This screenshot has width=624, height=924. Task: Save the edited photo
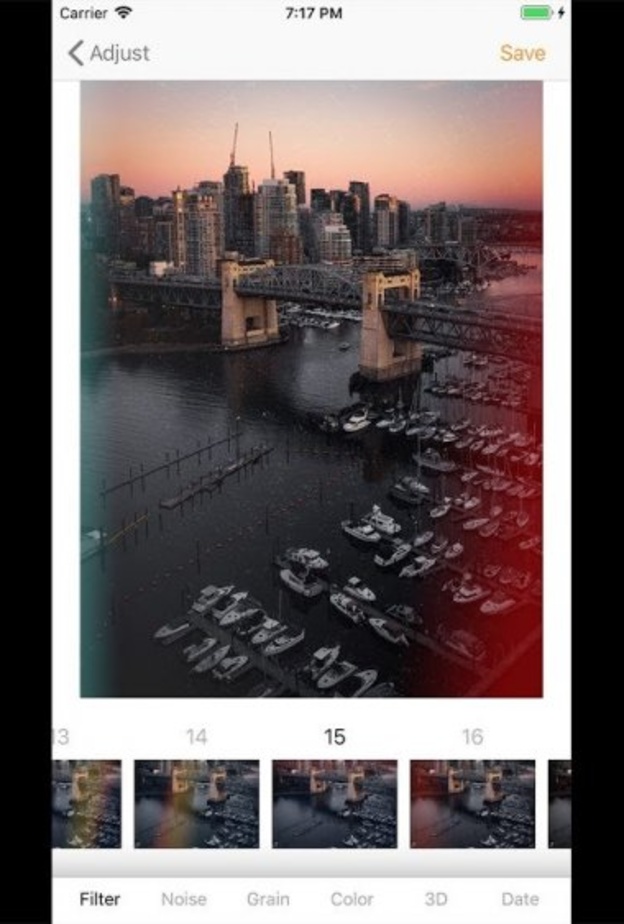coord(522,53)
